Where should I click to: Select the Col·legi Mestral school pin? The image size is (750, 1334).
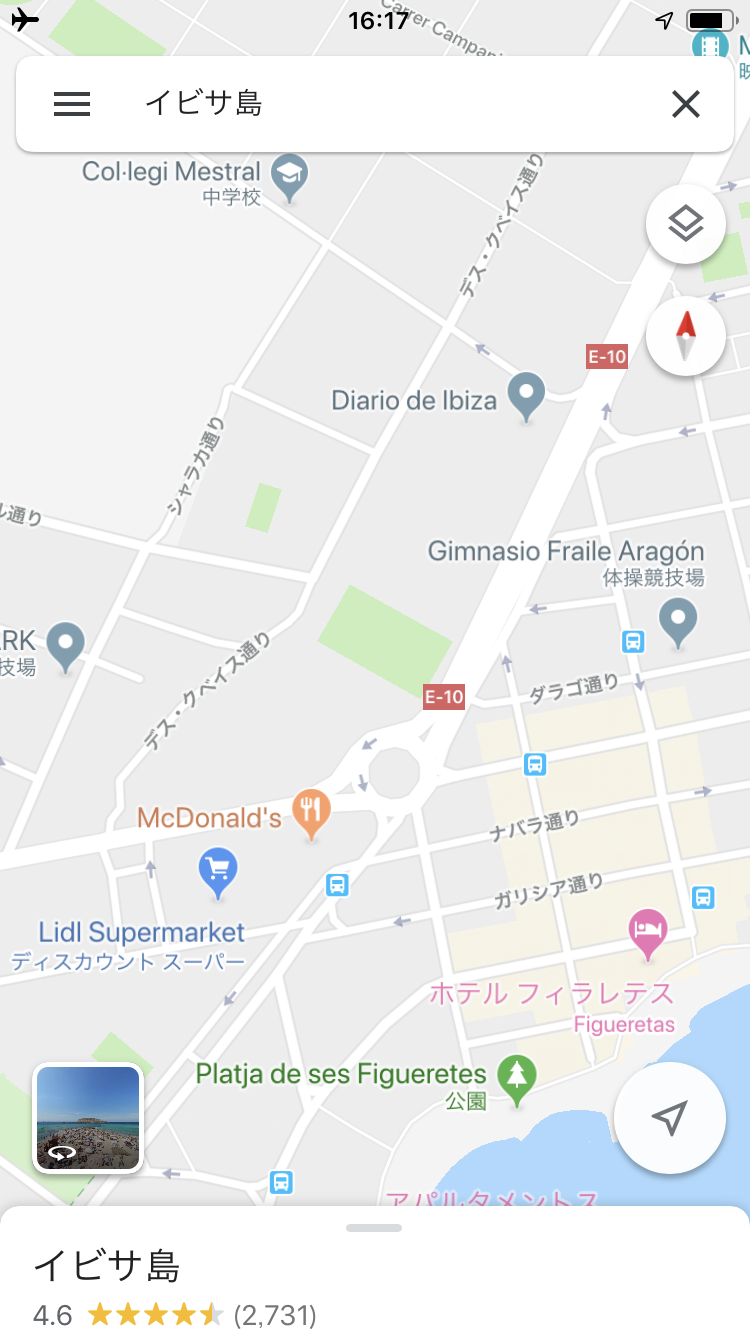pyautogui.click(x=290, y=176)
